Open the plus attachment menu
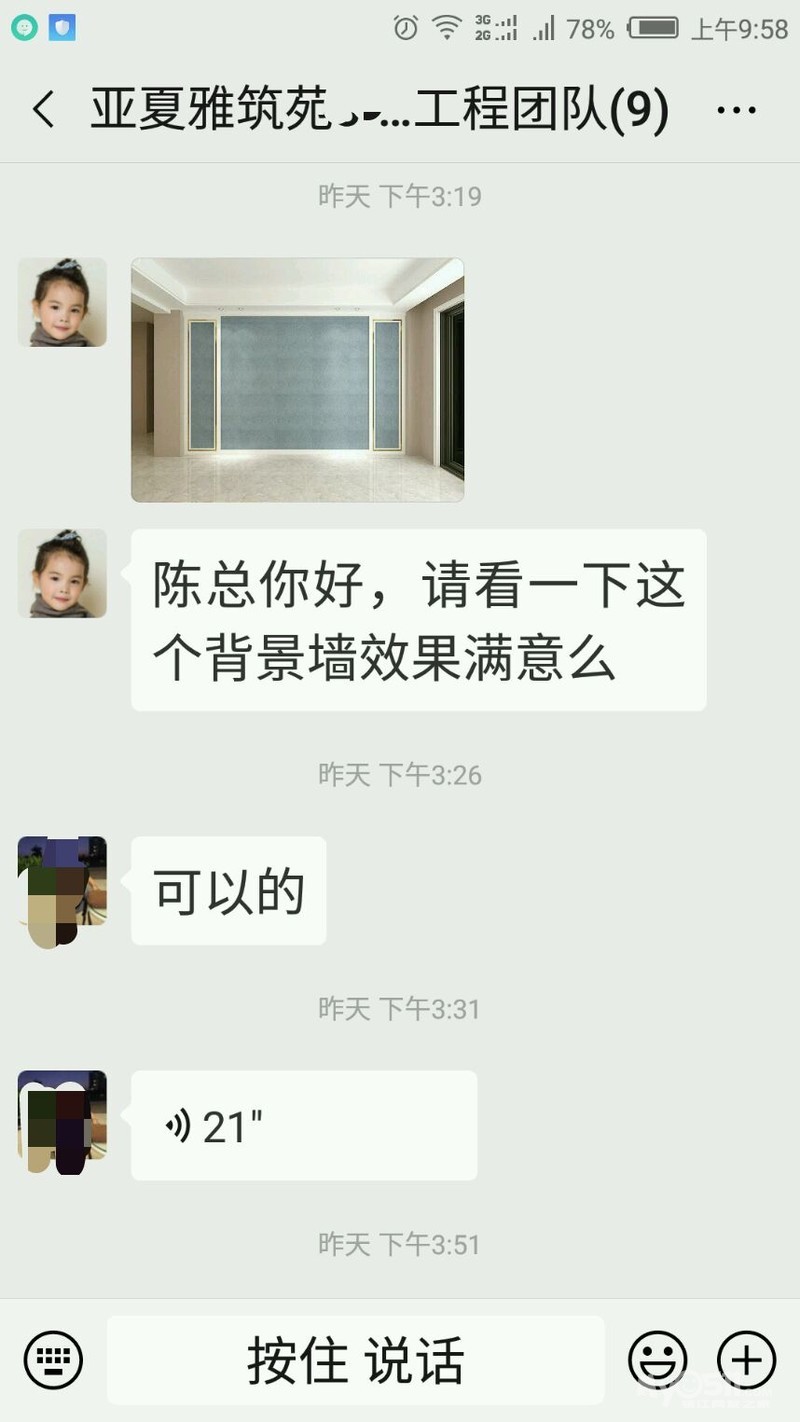 coord(746,1360)
